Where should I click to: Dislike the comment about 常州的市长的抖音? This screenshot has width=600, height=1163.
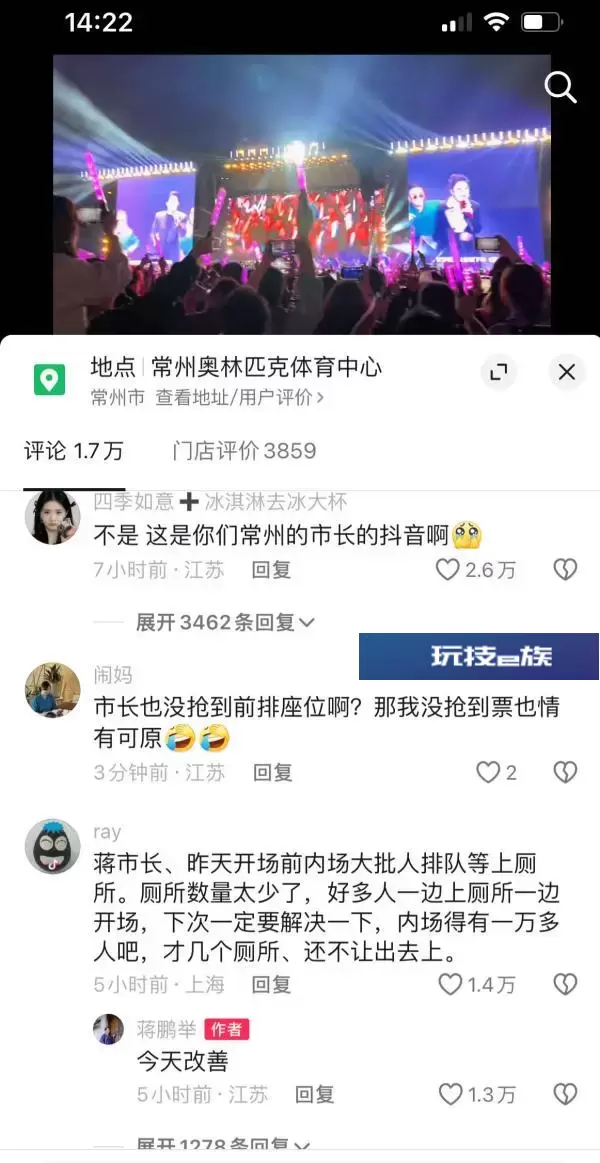click(x=566, y=570)
